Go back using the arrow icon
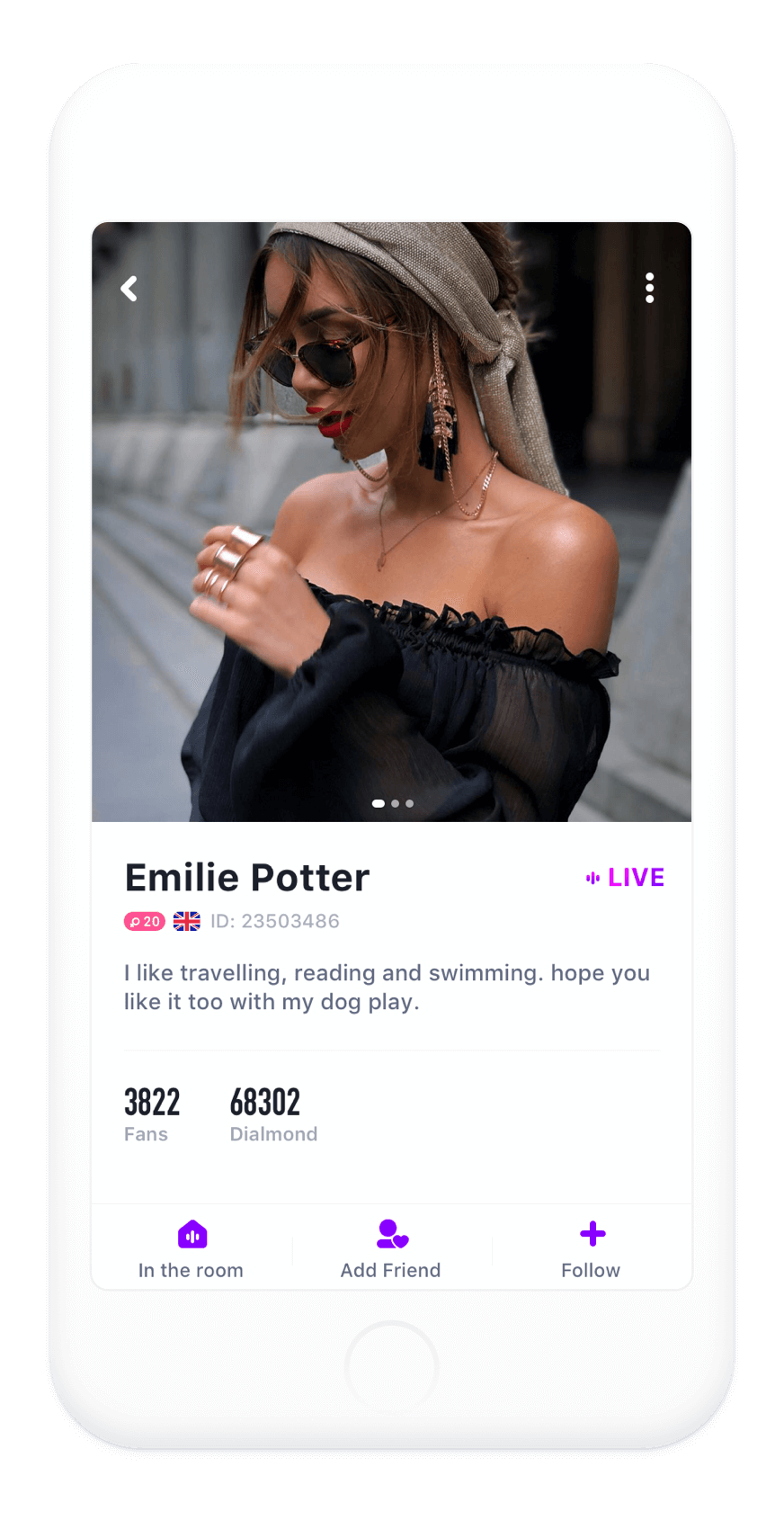This screenshot has height=1520, width=784. coord(129,289)
